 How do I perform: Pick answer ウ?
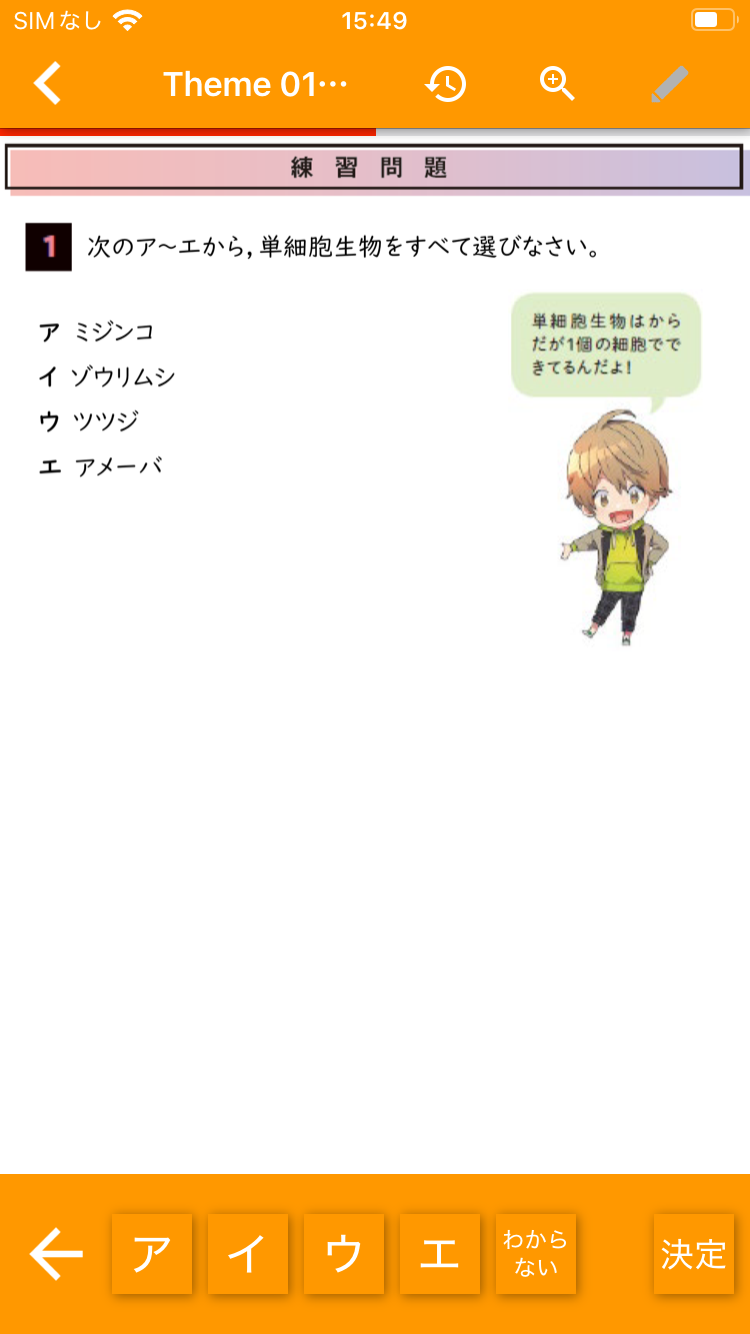[x=343, y=1254]
